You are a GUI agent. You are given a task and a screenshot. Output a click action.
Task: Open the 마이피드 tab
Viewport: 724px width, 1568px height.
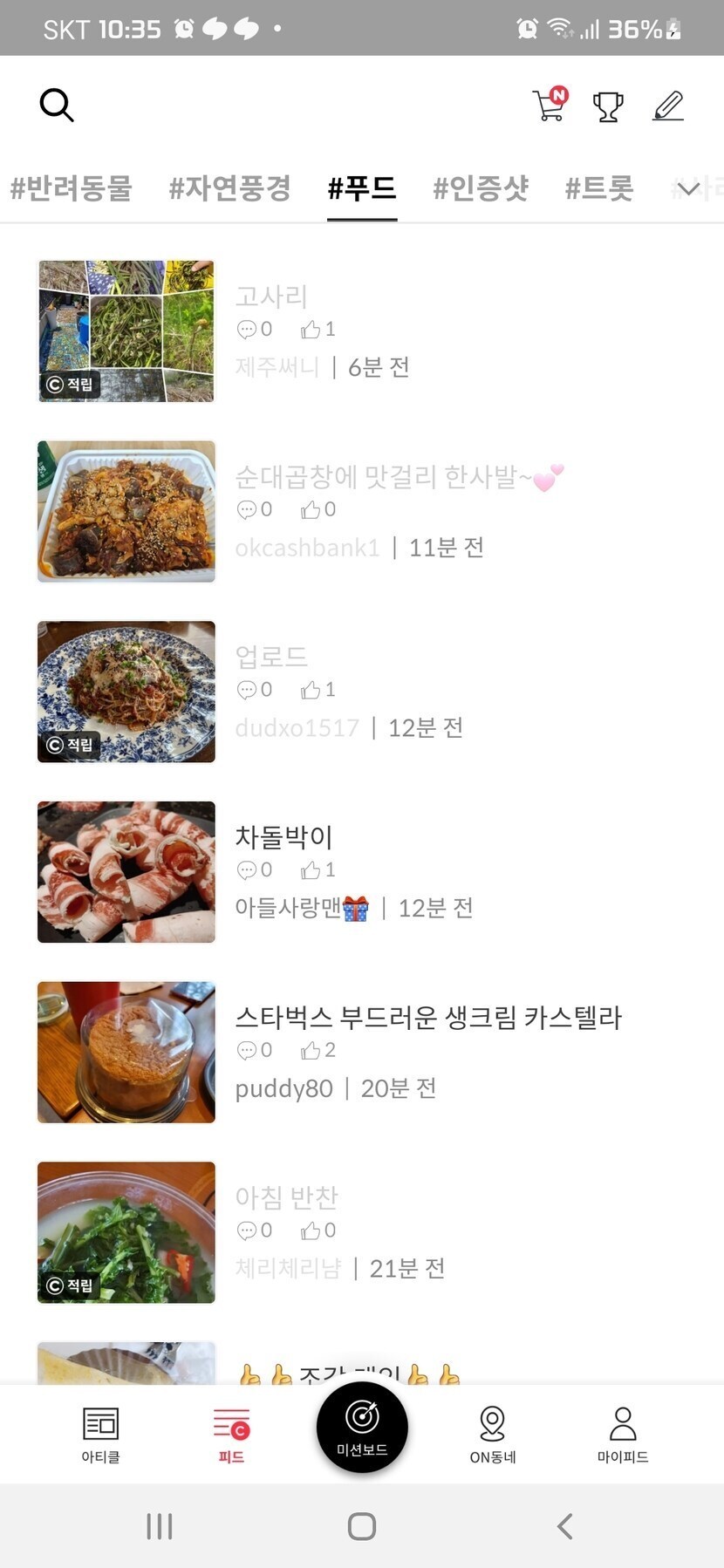point(623,1434)
